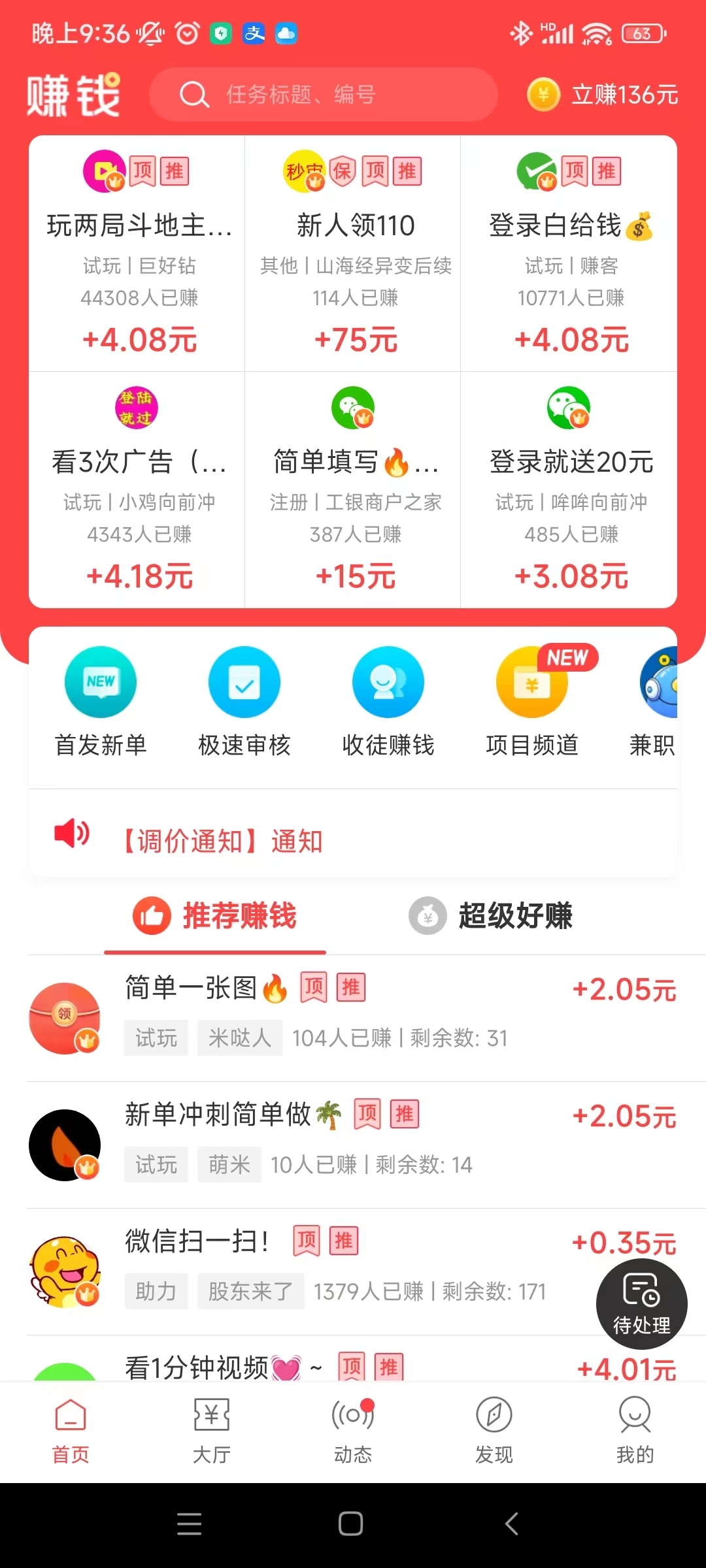The height and width of the screenshot is (1568, 706).
Task: Open the 新单冲刺简单做 task row
Action: tap(353, 1143)
